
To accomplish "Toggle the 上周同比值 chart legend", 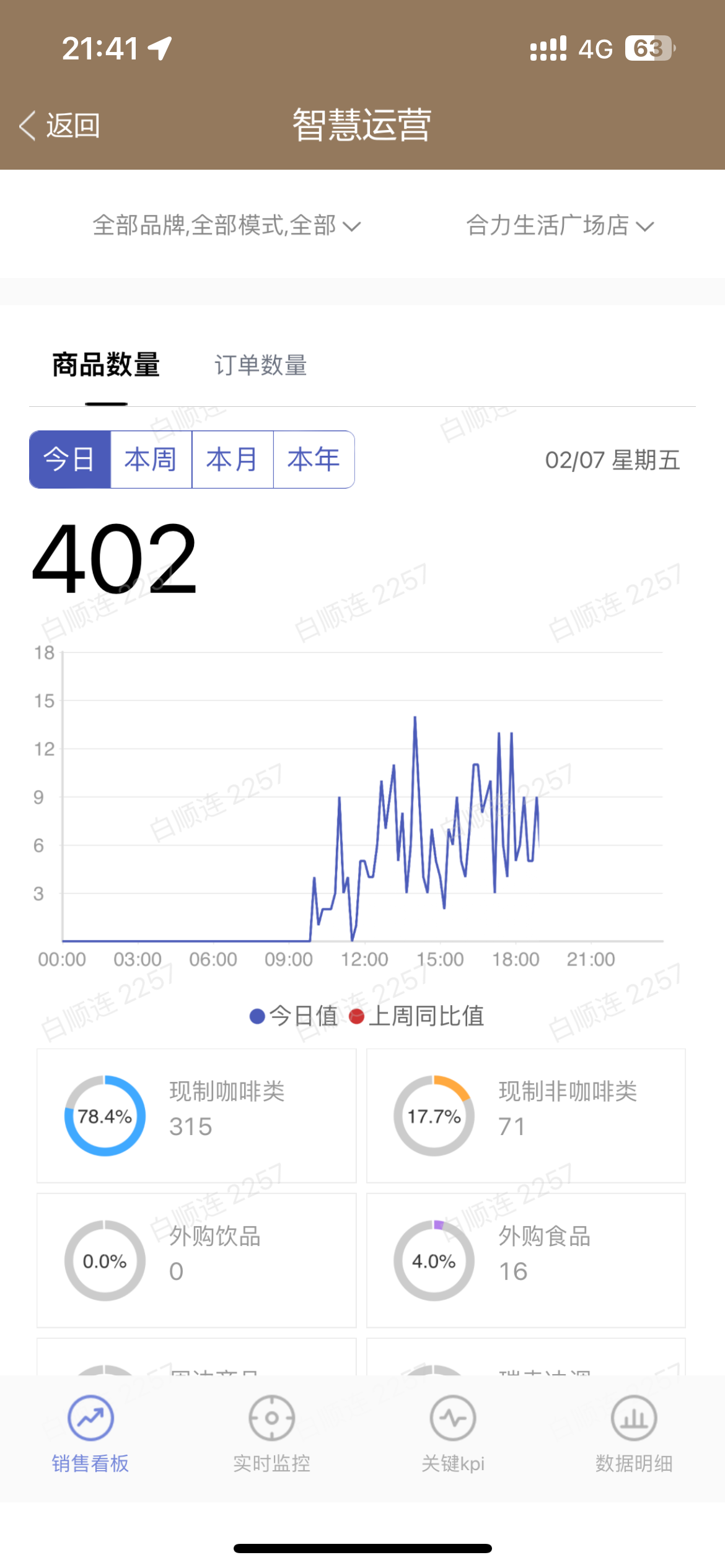I will coord(416,1016).
